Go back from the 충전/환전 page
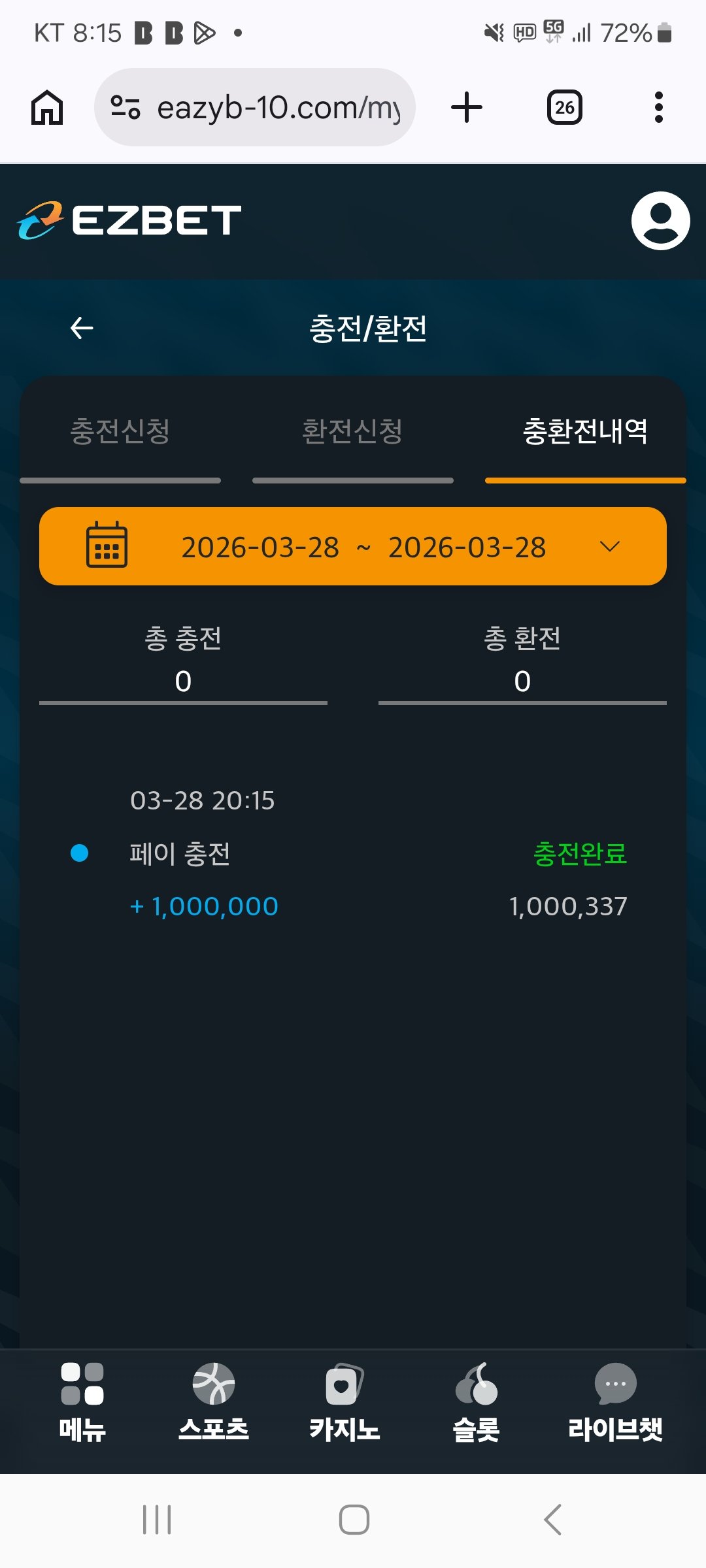This screenshot has width=706, height=1568. [82, 328]
